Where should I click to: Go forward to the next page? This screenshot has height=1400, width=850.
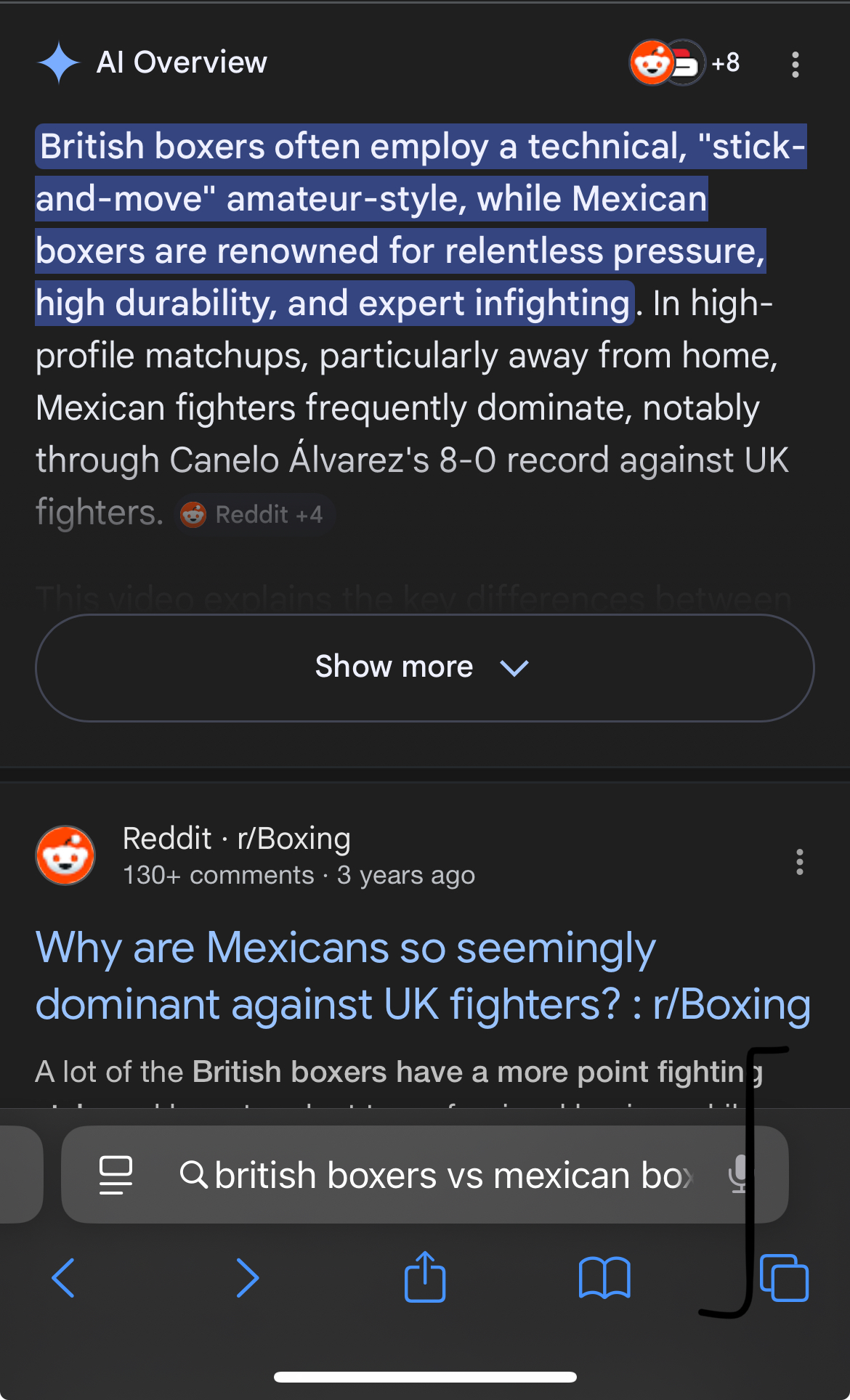tap(247, 1278)
